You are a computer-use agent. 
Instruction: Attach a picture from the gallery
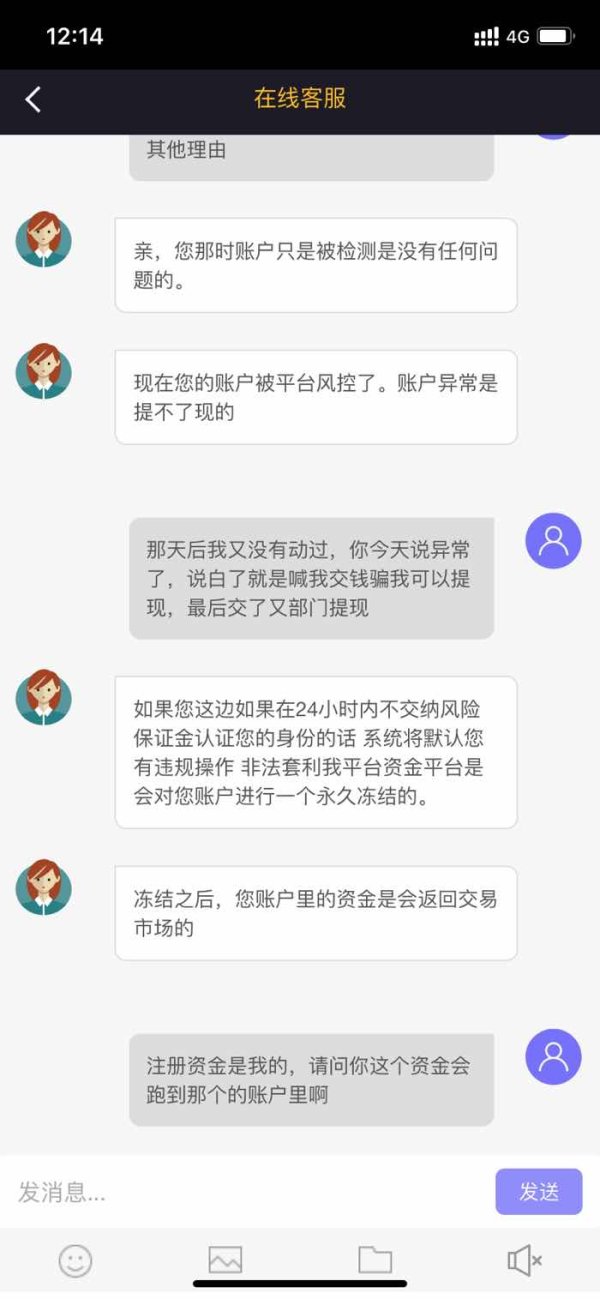pos(225,1260)
